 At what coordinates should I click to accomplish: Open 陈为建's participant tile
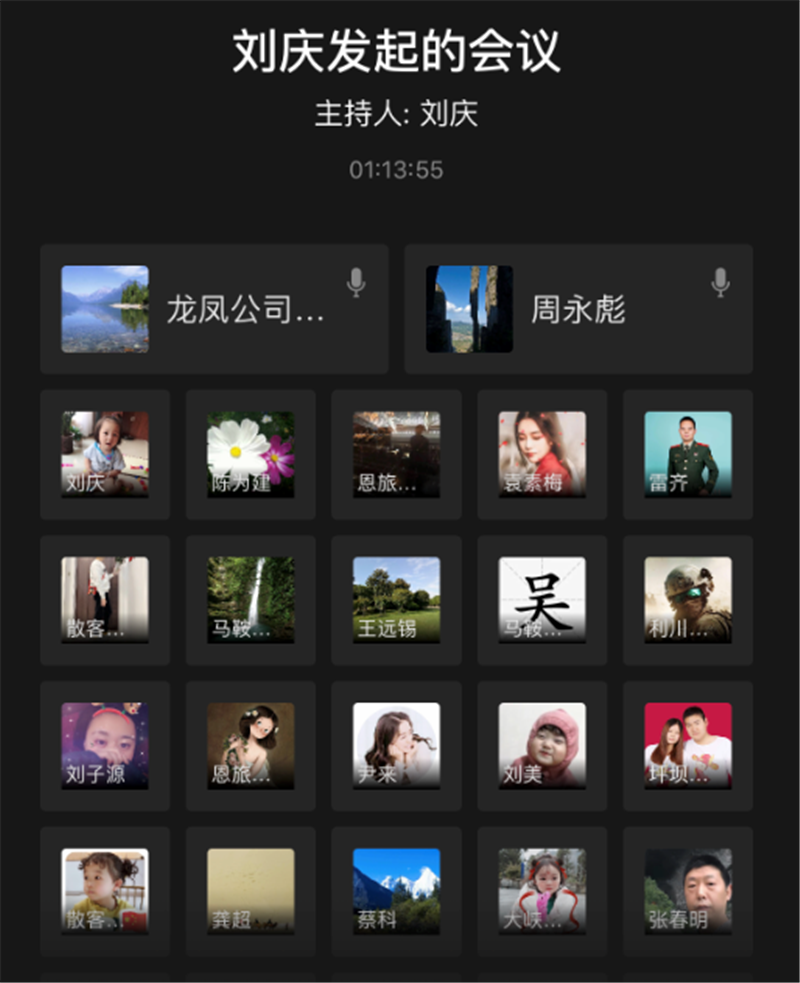[251, 455]
